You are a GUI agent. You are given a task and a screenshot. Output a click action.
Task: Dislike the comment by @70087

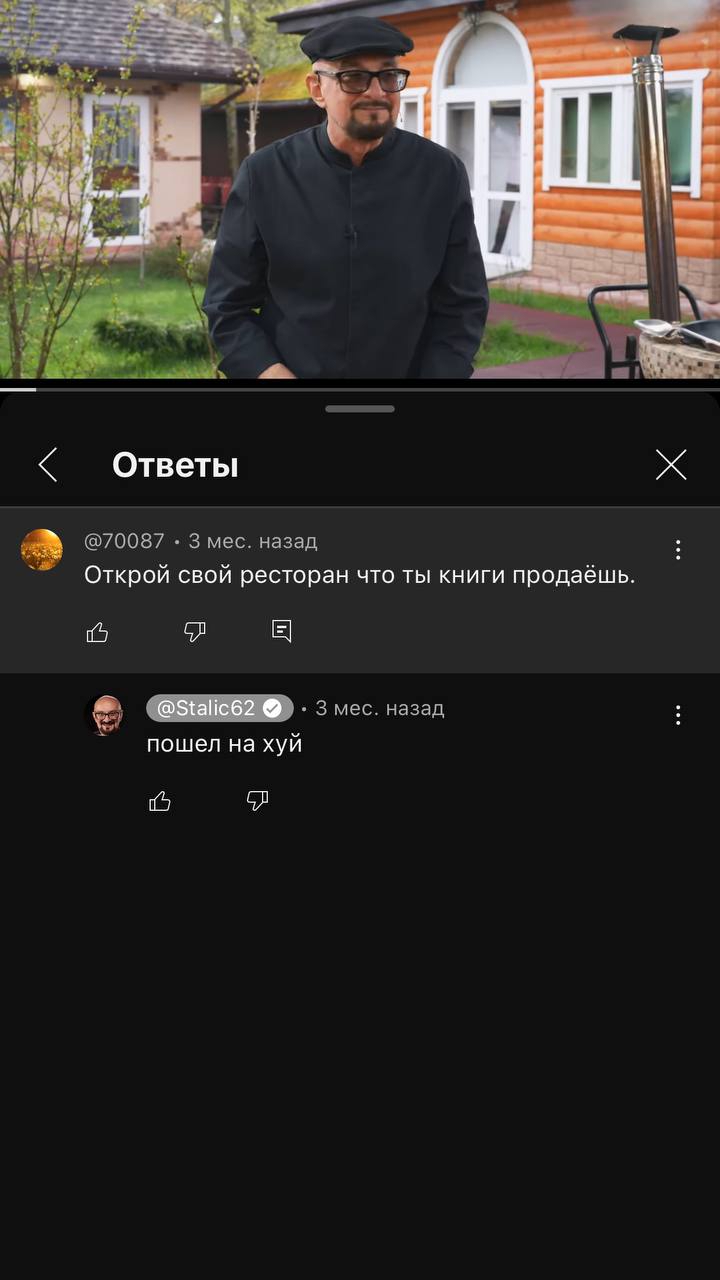(x=195, y=632)
